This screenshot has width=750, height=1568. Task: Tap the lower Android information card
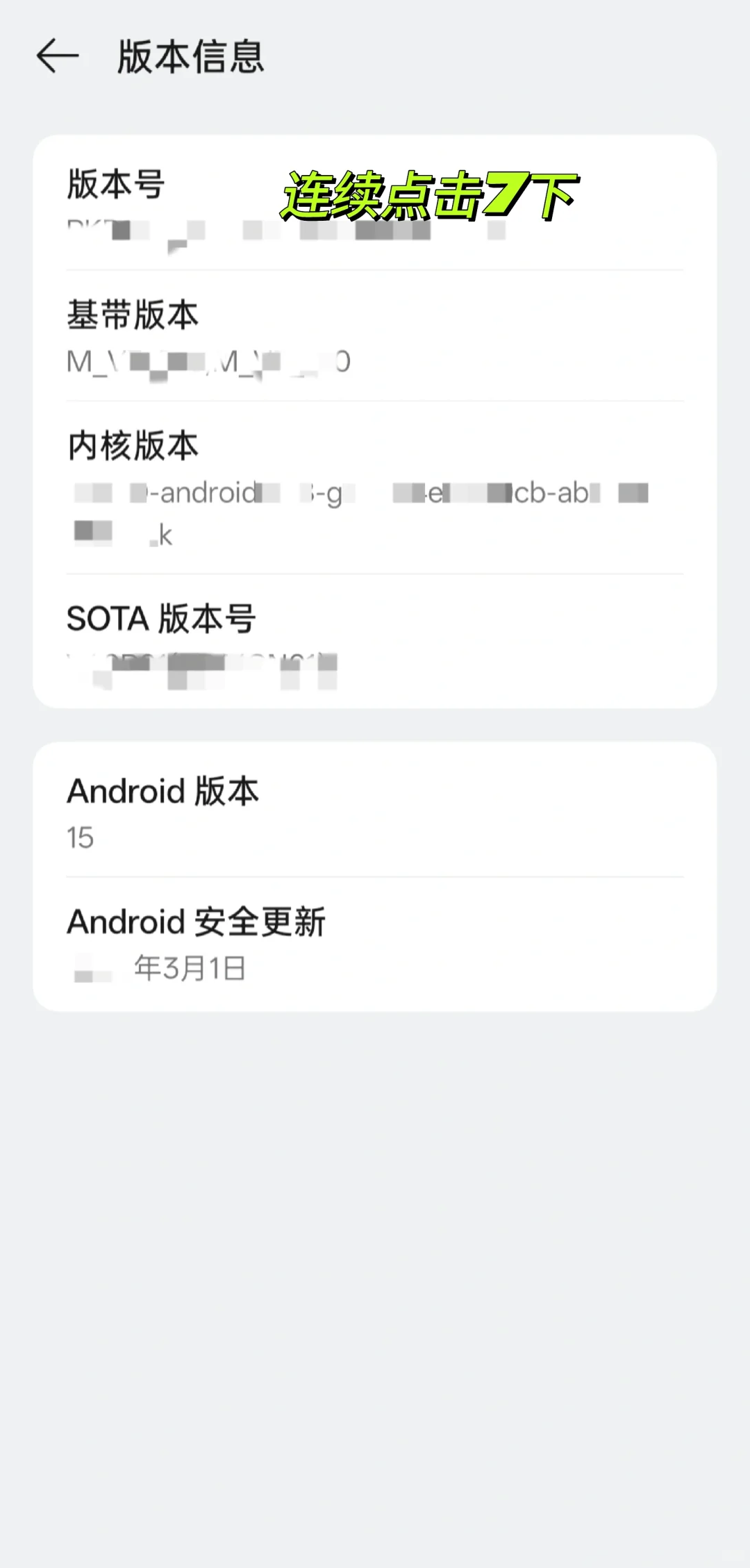point(375,875)
